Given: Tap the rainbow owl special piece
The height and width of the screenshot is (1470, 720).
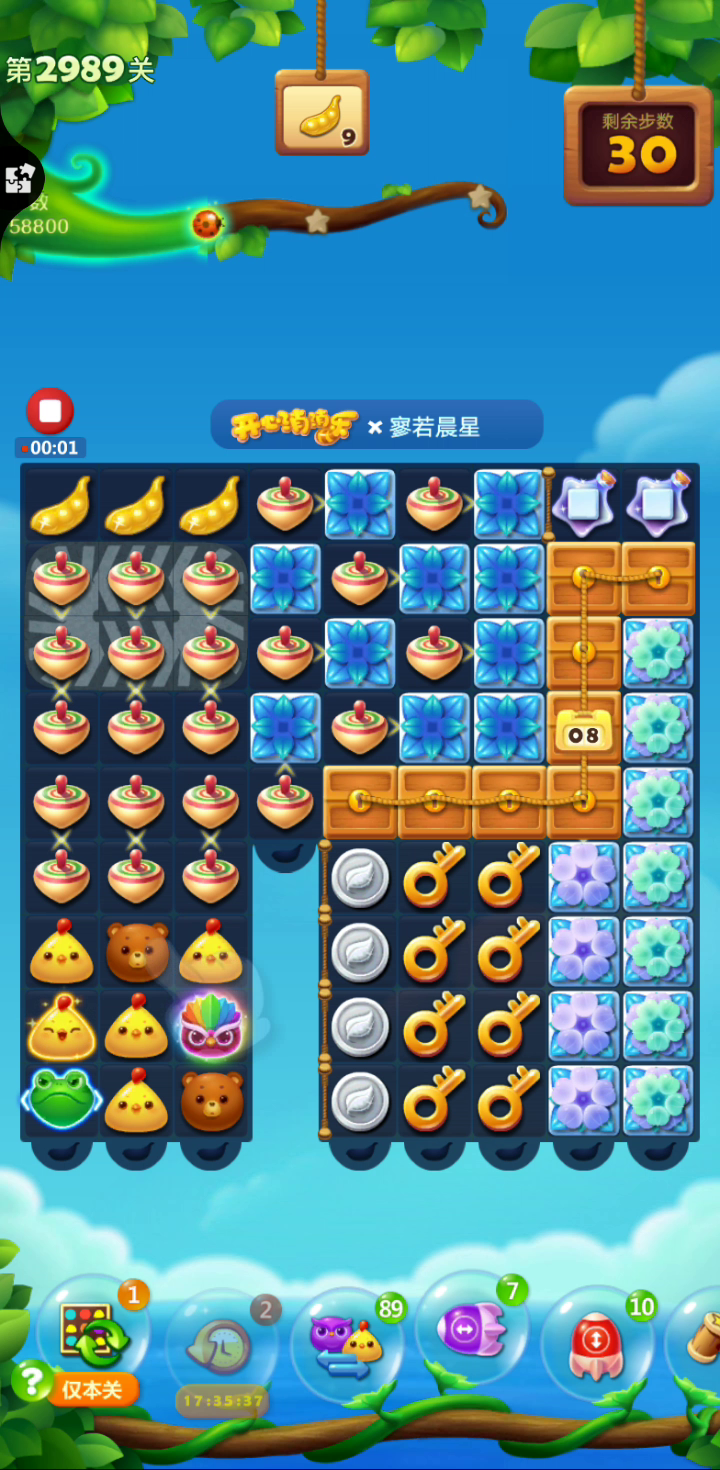Looking at the screenshot, I should [211, 1027].
